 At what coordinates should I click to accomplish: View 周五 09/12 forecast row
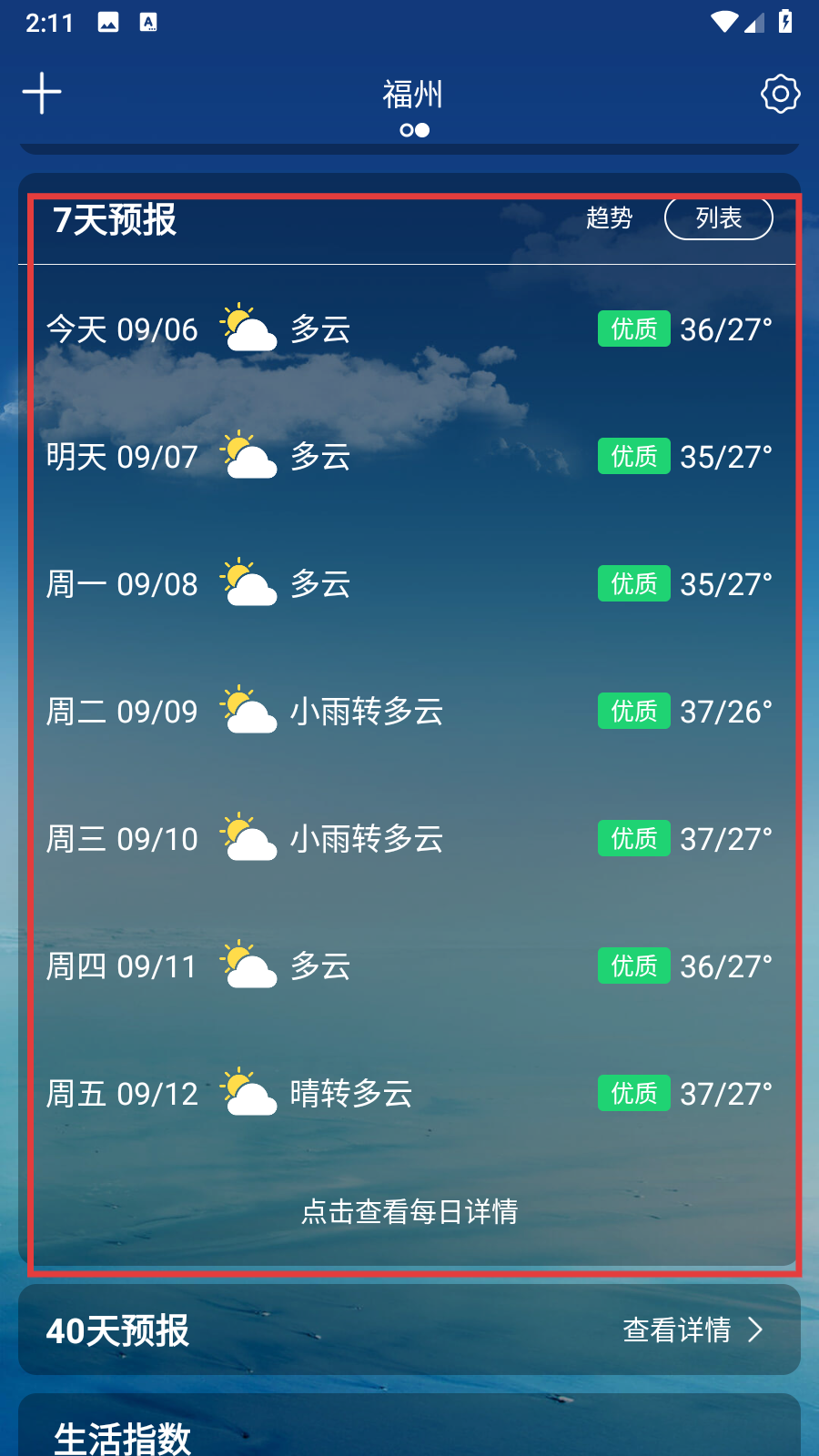pyautogui.click(x=409, y=1094)
